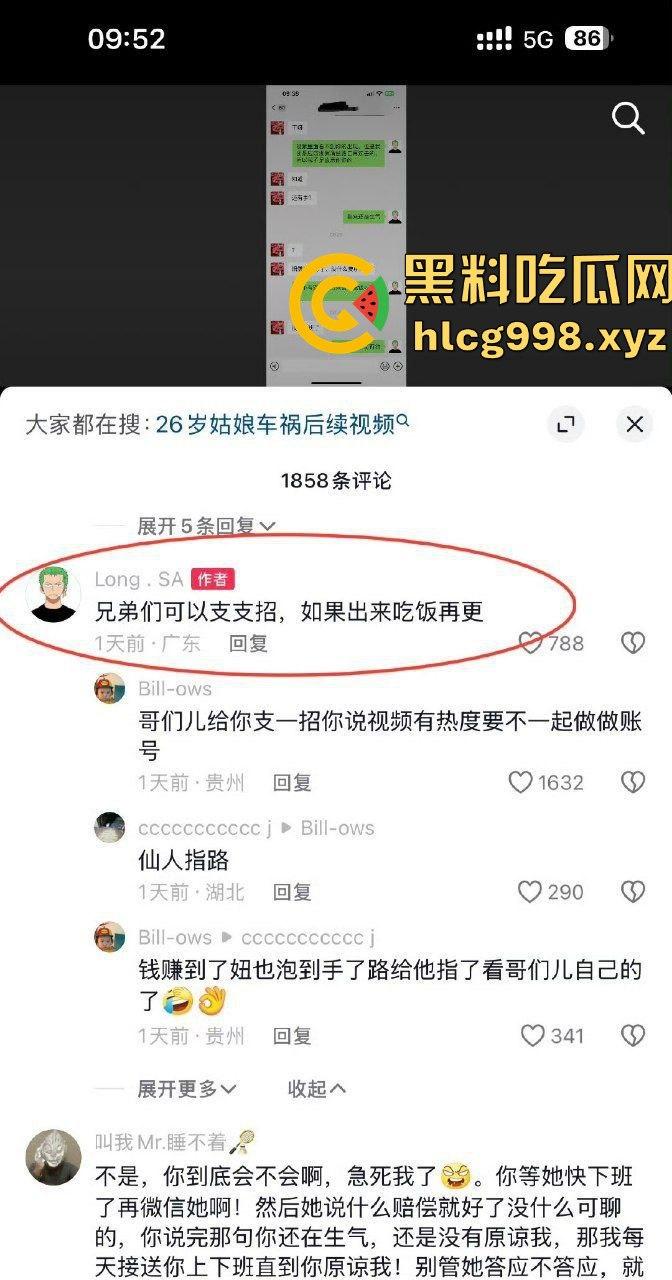Expand comments panel to full screen
672x1280 pixels.
[566, 424]
